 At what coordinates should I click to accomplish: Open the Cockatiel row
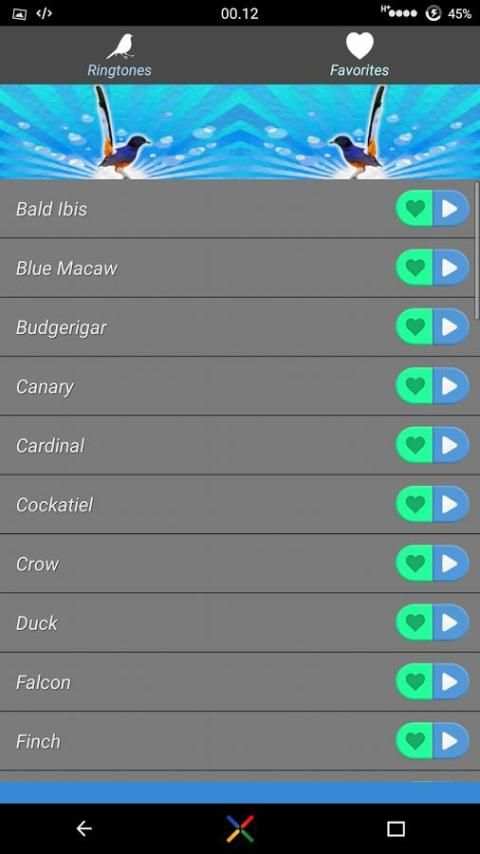coord(238,505)
